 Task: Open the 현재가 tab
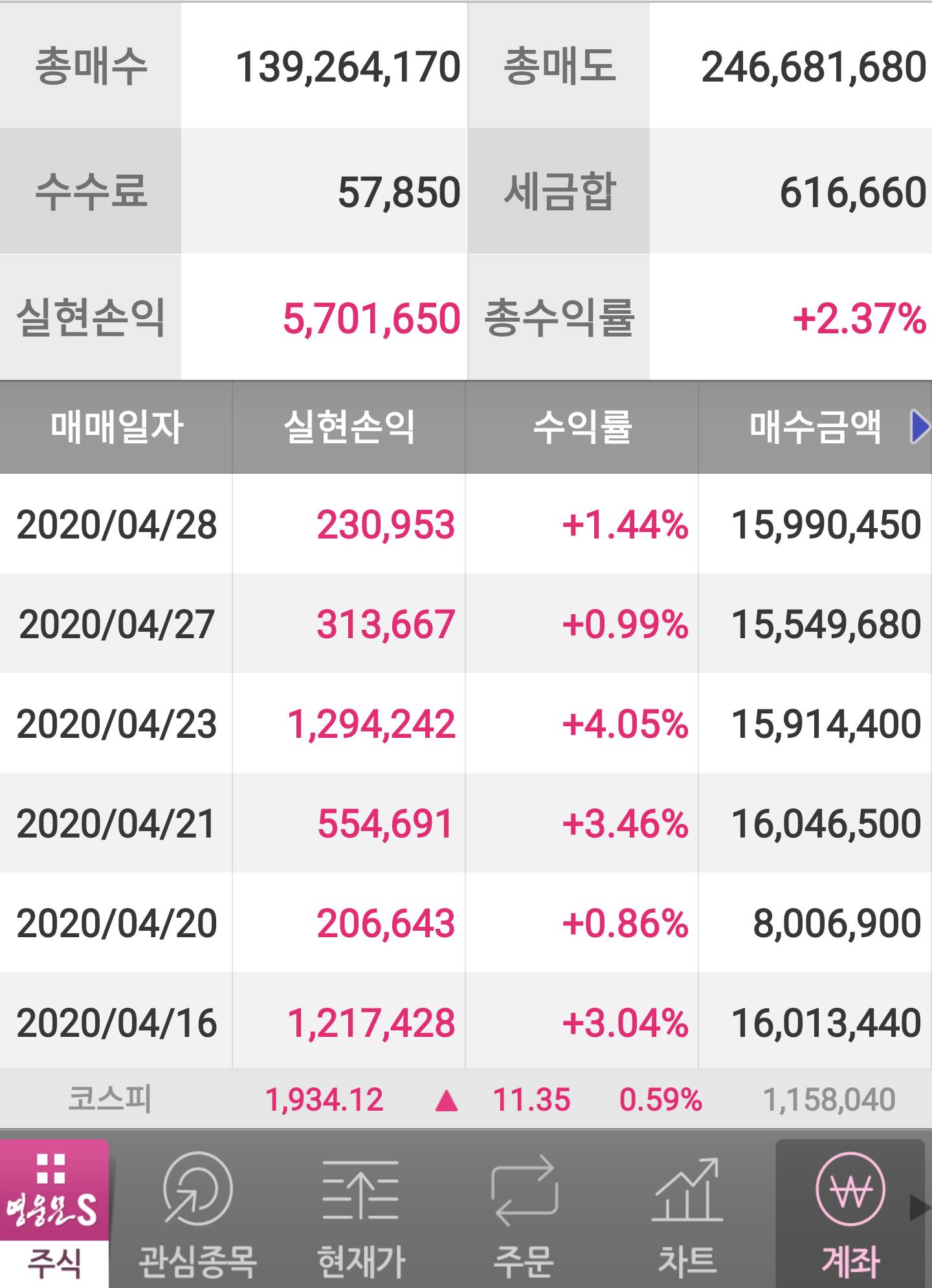point(361,1214)
